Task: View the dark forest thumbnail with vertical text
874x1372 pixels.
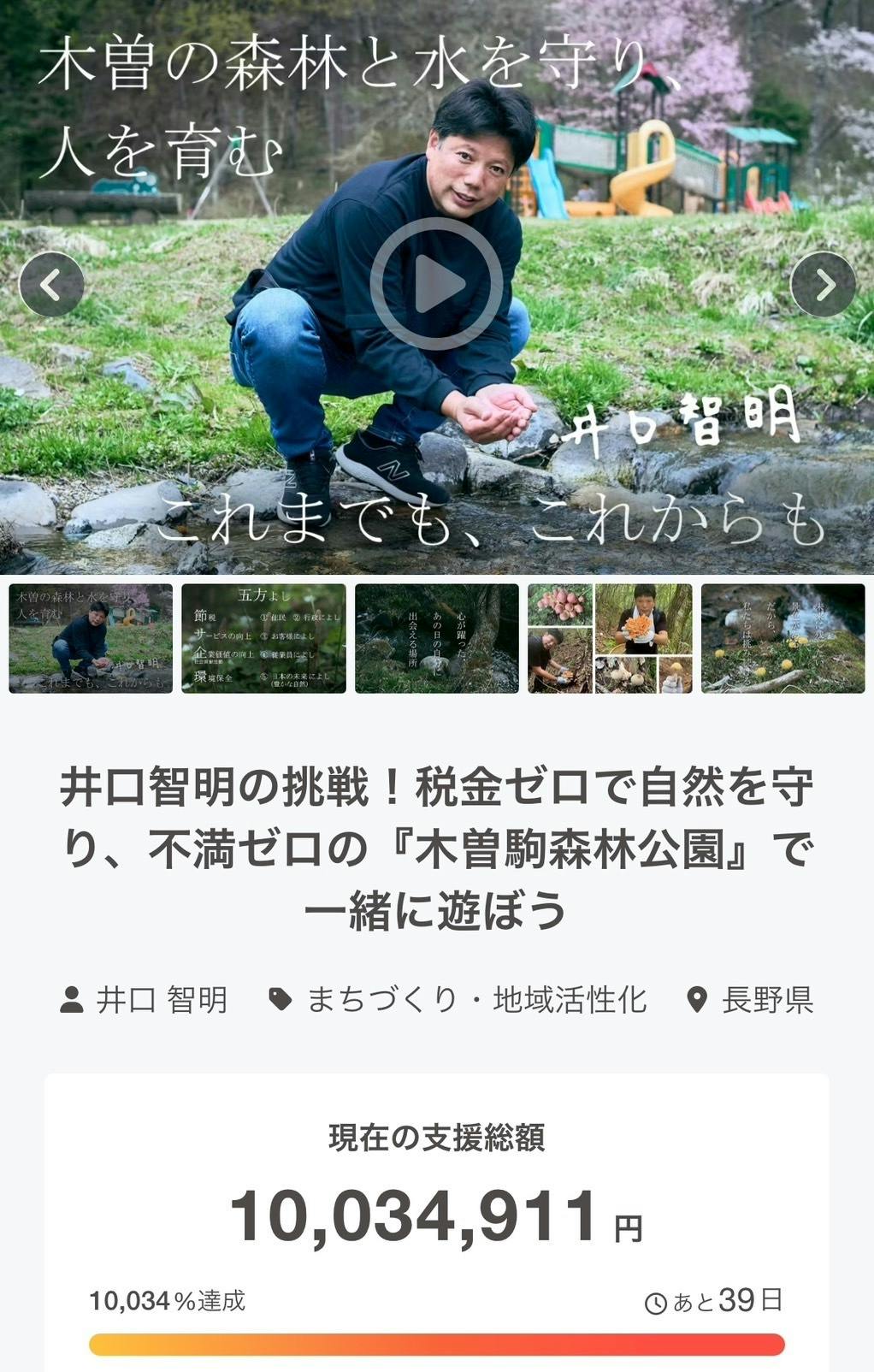Action: [x=436, y=638]
